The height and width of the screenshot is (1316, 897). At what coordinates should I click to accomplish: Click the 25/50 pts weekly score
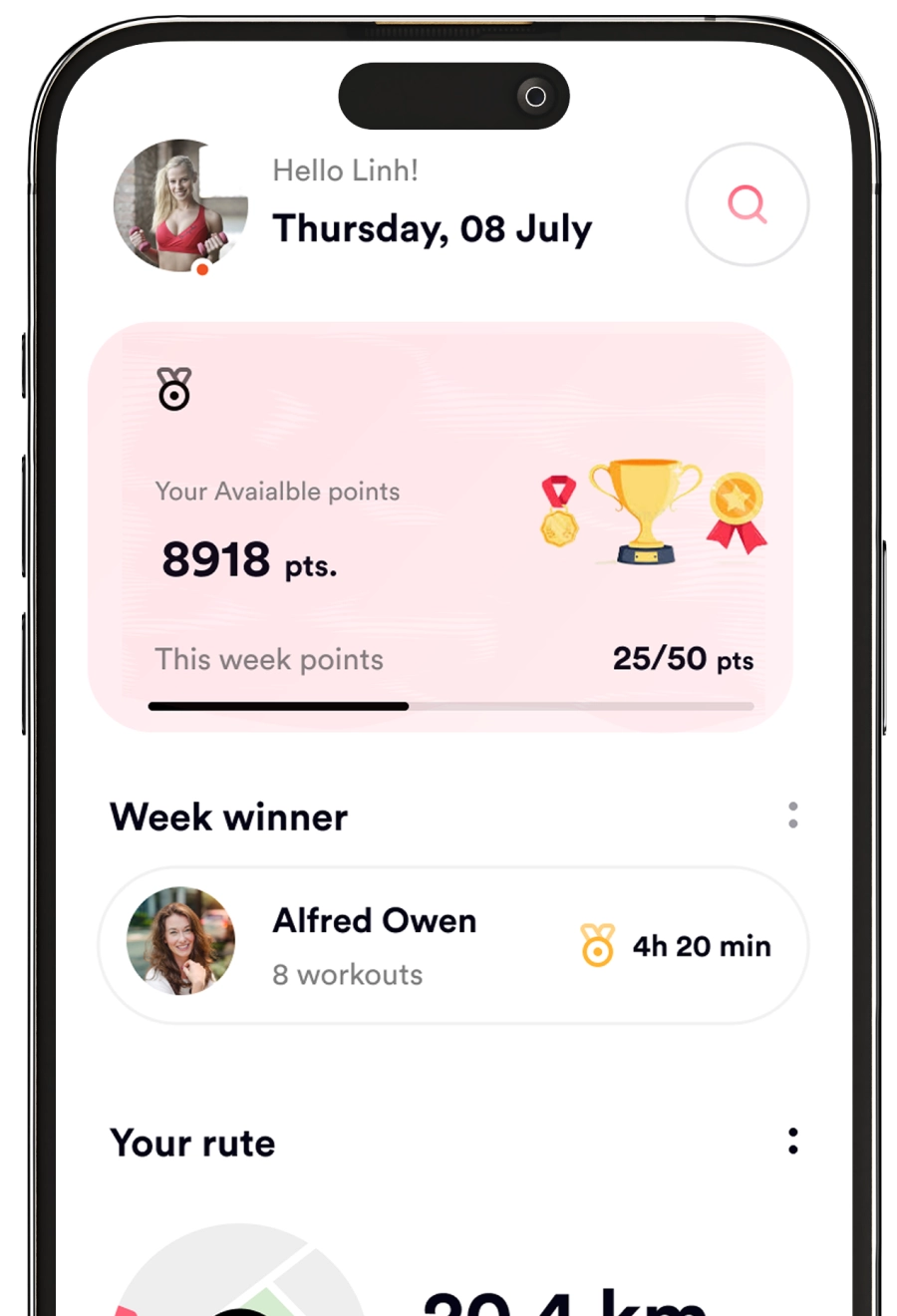pos(683,659)
